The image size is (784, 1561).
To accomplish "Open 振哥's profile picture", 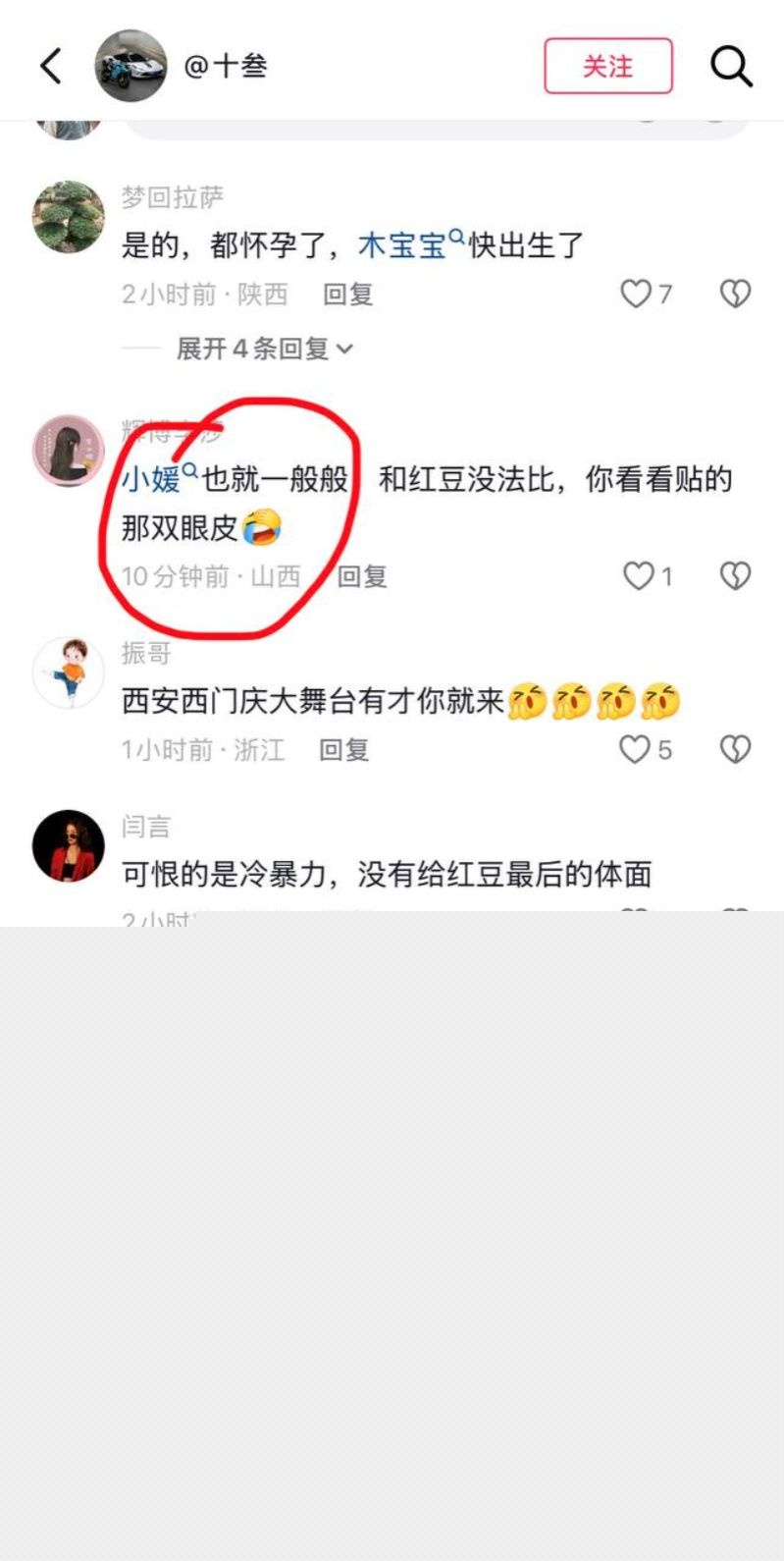I will (x=69, y=671).
